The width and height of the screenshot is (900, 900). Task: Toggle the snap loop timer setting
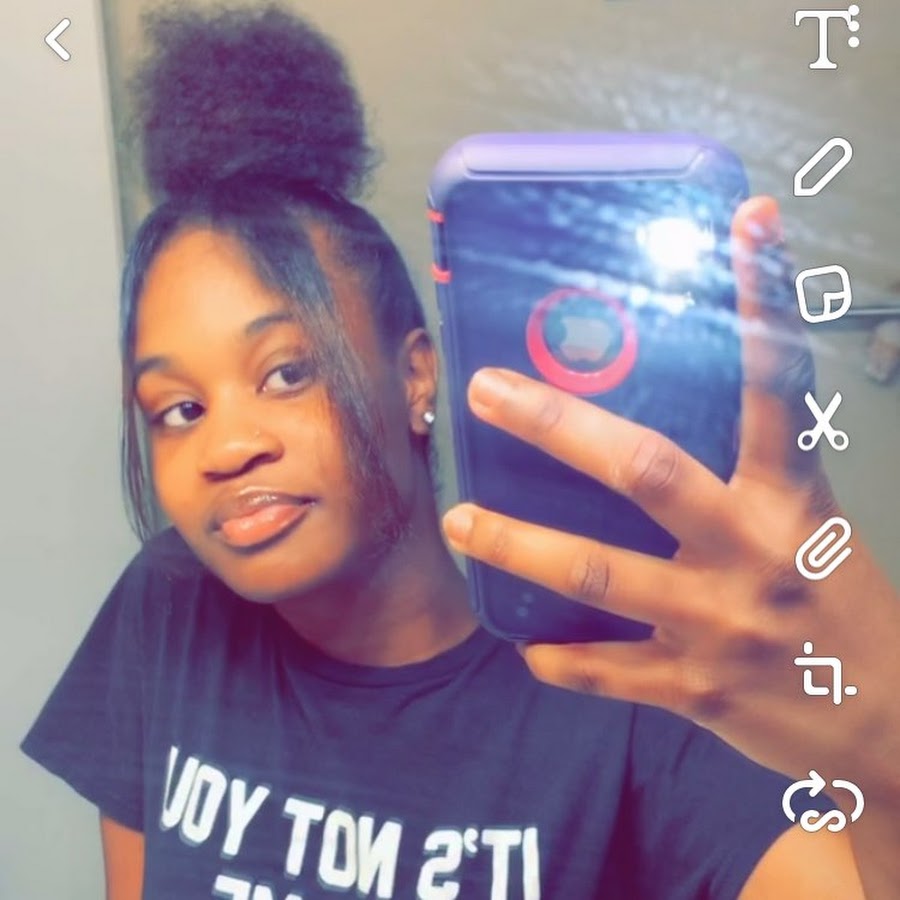click(822, 801)
